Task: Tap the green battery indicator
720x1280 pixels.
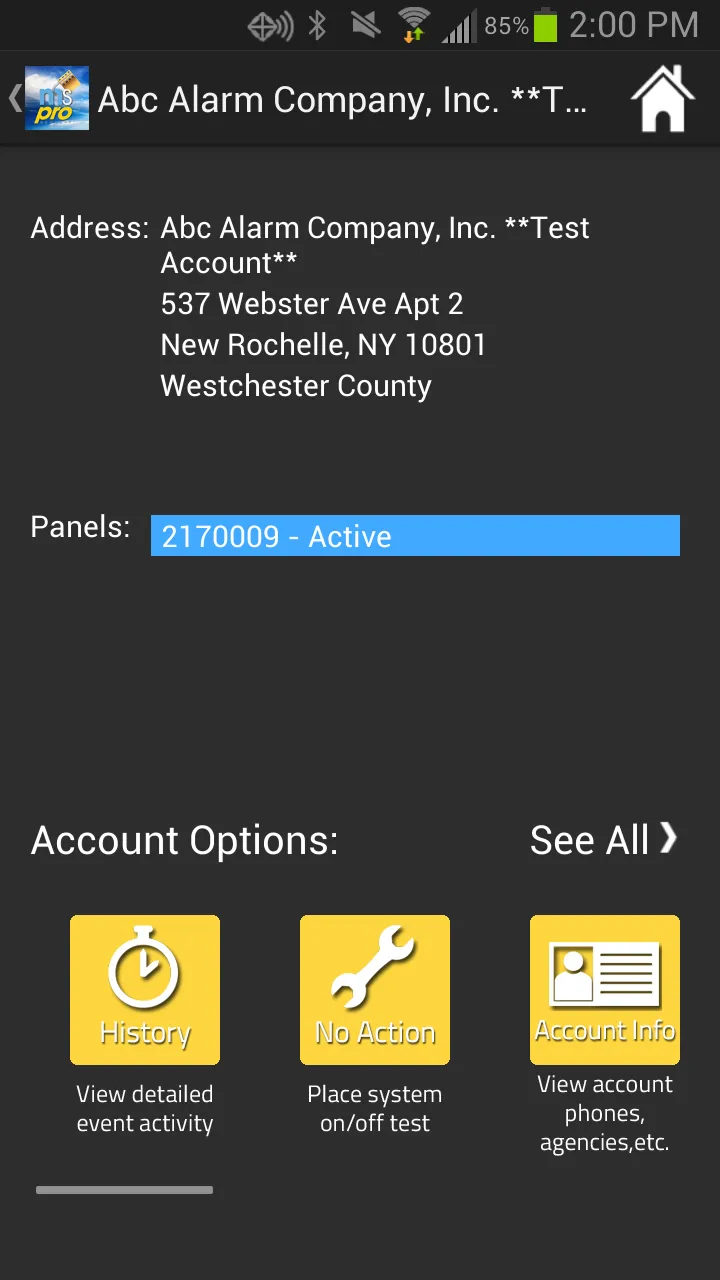Action: tap(545, 25)
